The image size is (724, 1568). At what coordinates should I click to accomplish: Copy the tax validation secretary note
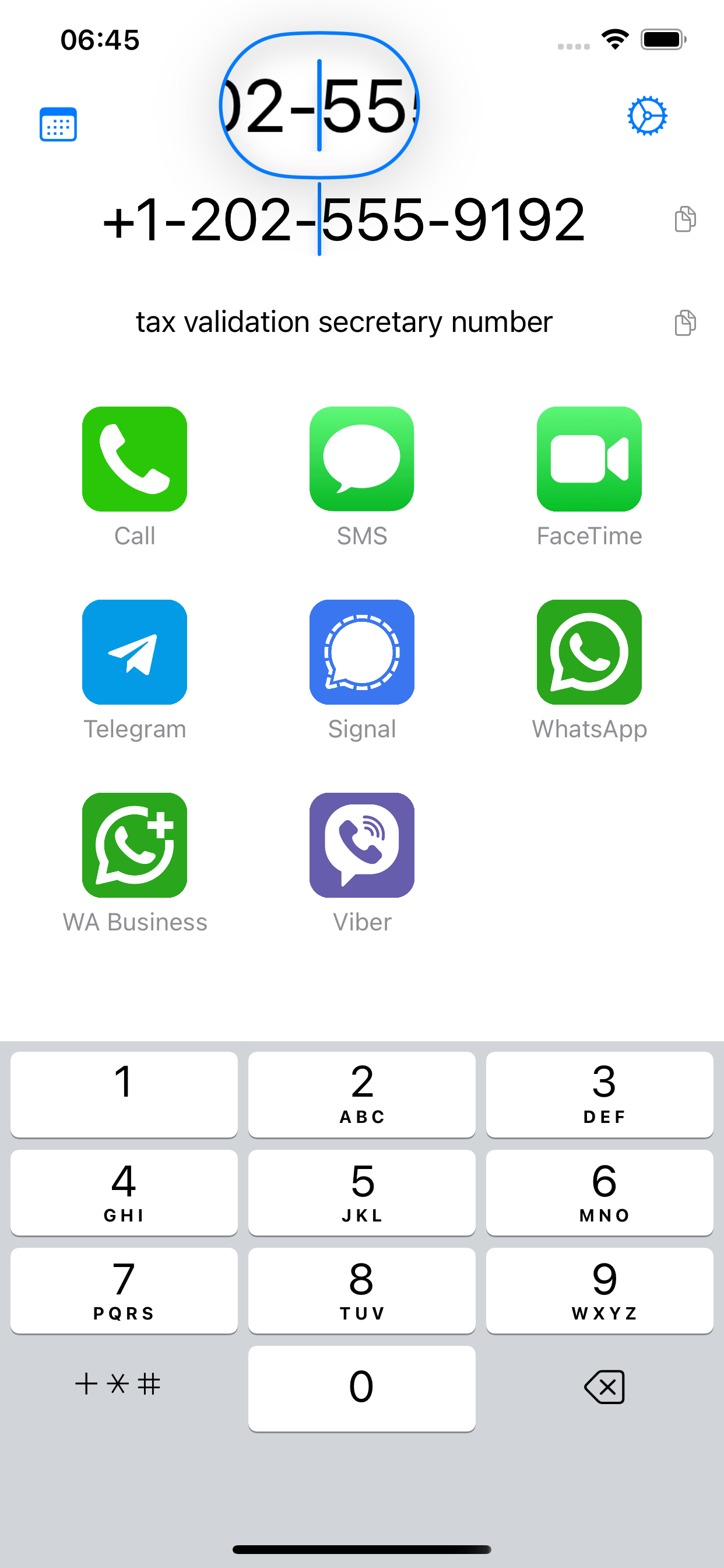[x=684, y=323]
